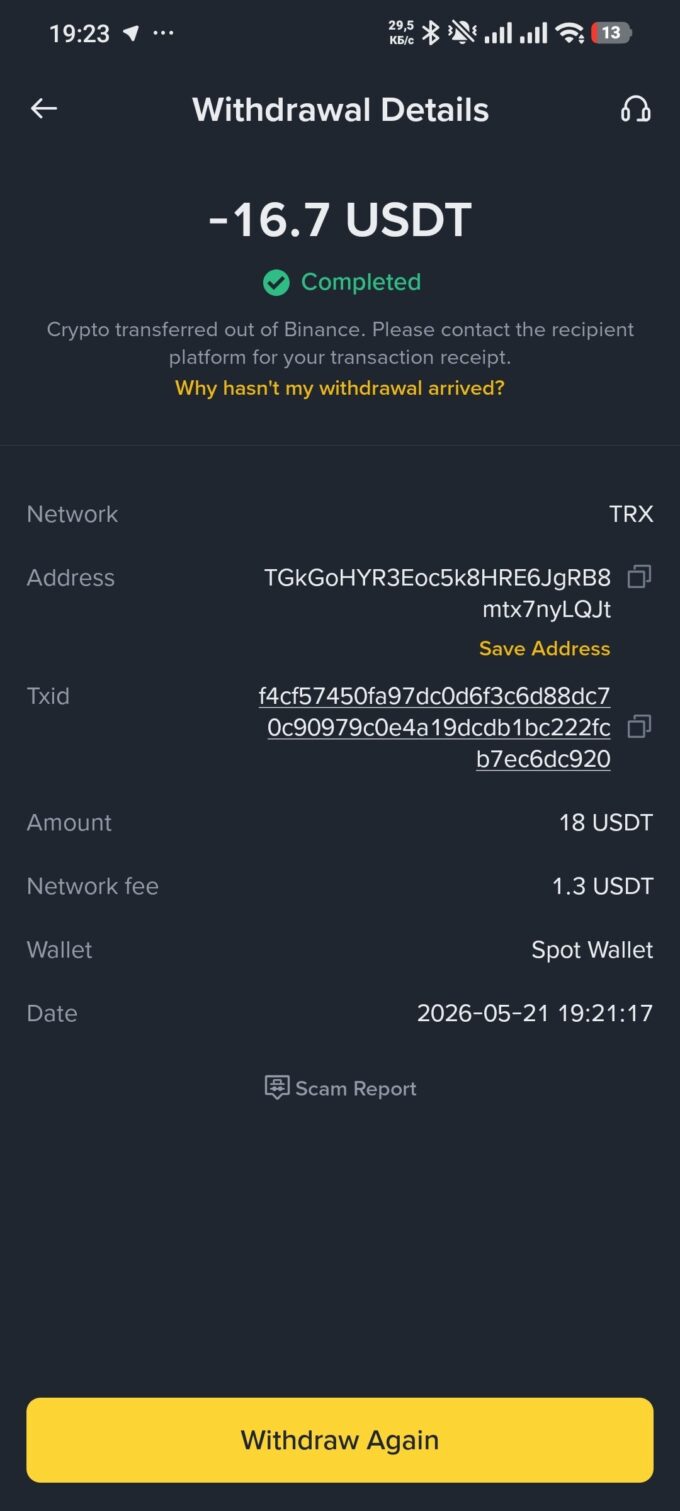The height and width of the screenshot is (1511, 680).
Task: Tap Save Address
Action: [x=544, y=648]
